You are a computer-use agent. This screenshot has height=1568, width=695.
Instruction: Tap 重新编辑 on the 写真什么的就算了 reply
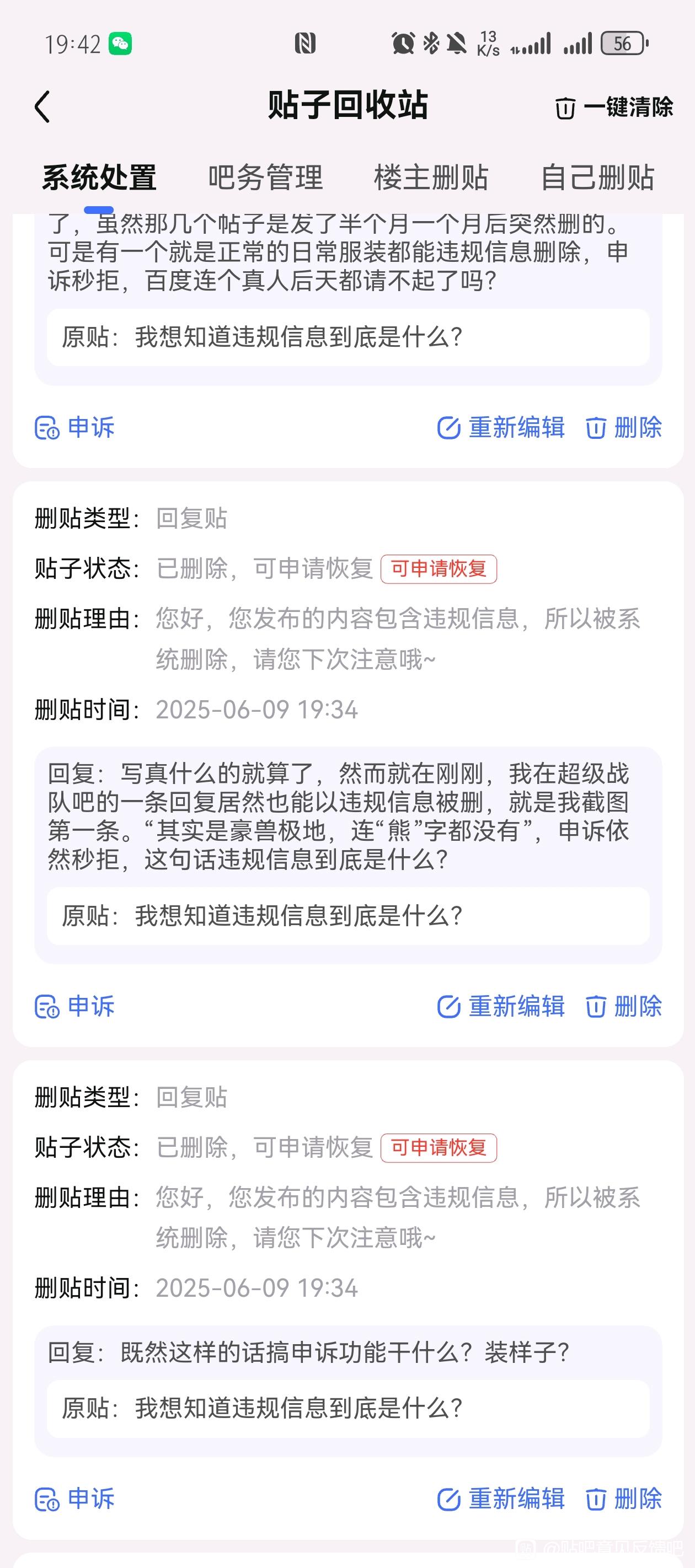point(501,1006)
